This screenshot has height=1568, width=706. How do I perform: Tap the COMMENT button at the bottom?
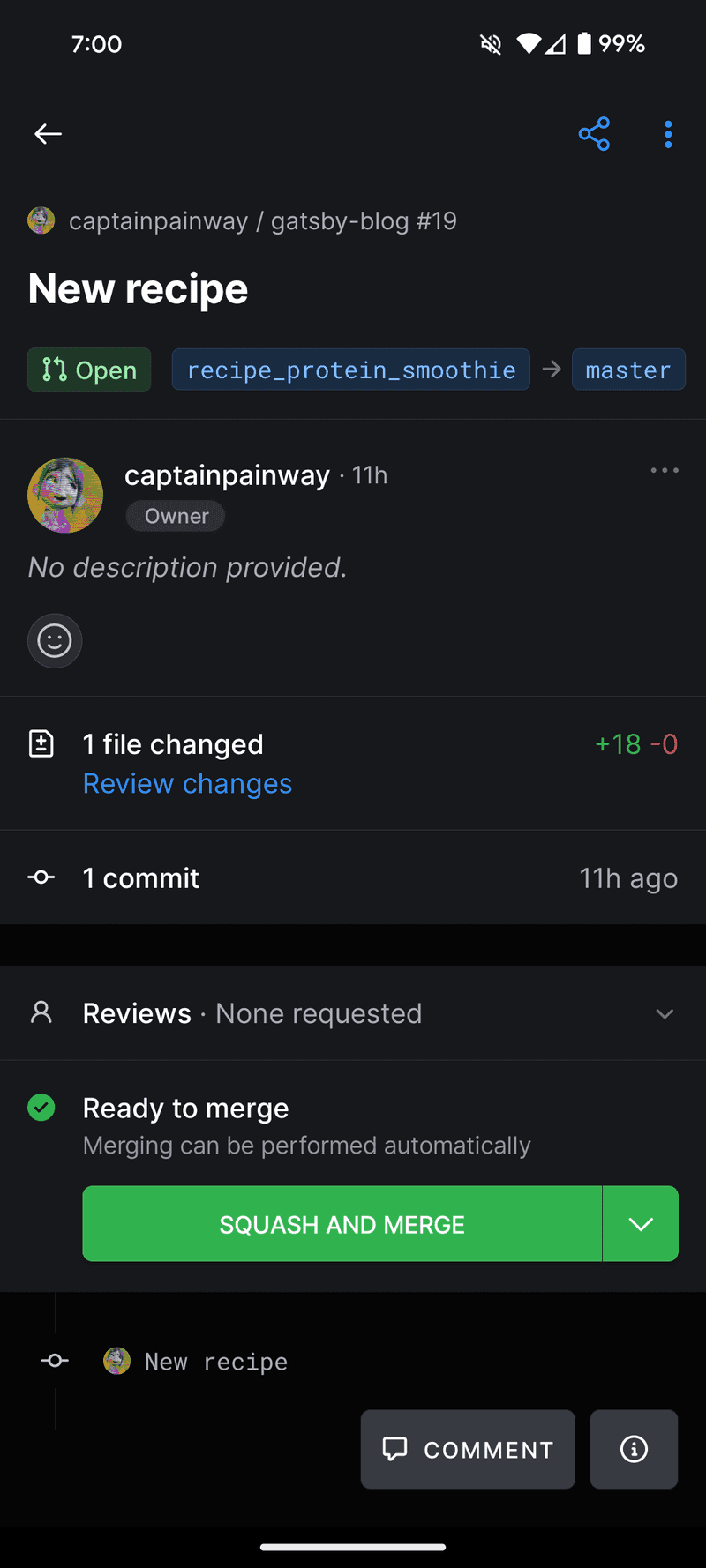coord(467,1449)
